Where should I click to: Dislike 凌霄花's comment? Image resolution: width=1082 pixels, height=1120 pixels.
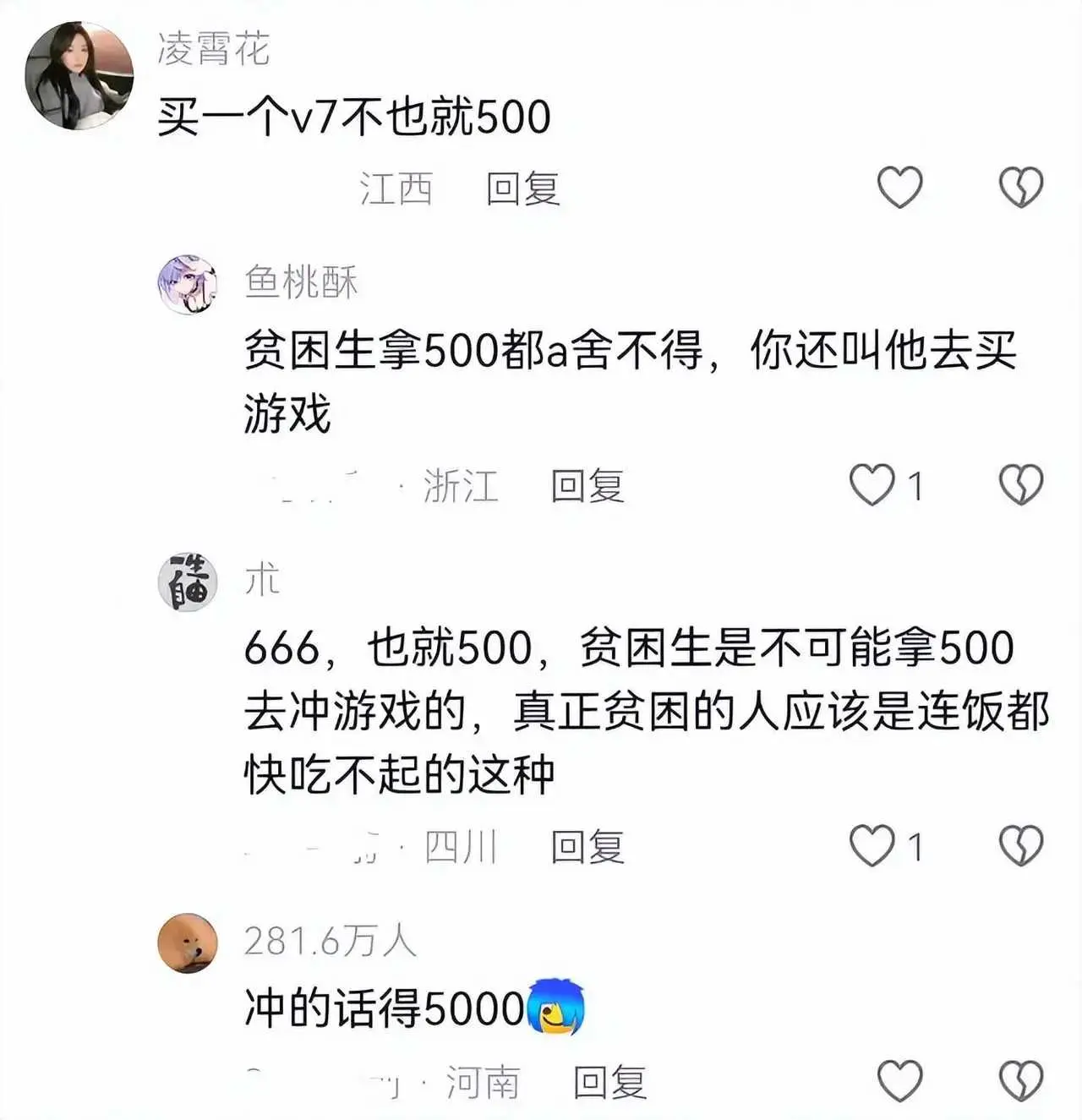1021,187
